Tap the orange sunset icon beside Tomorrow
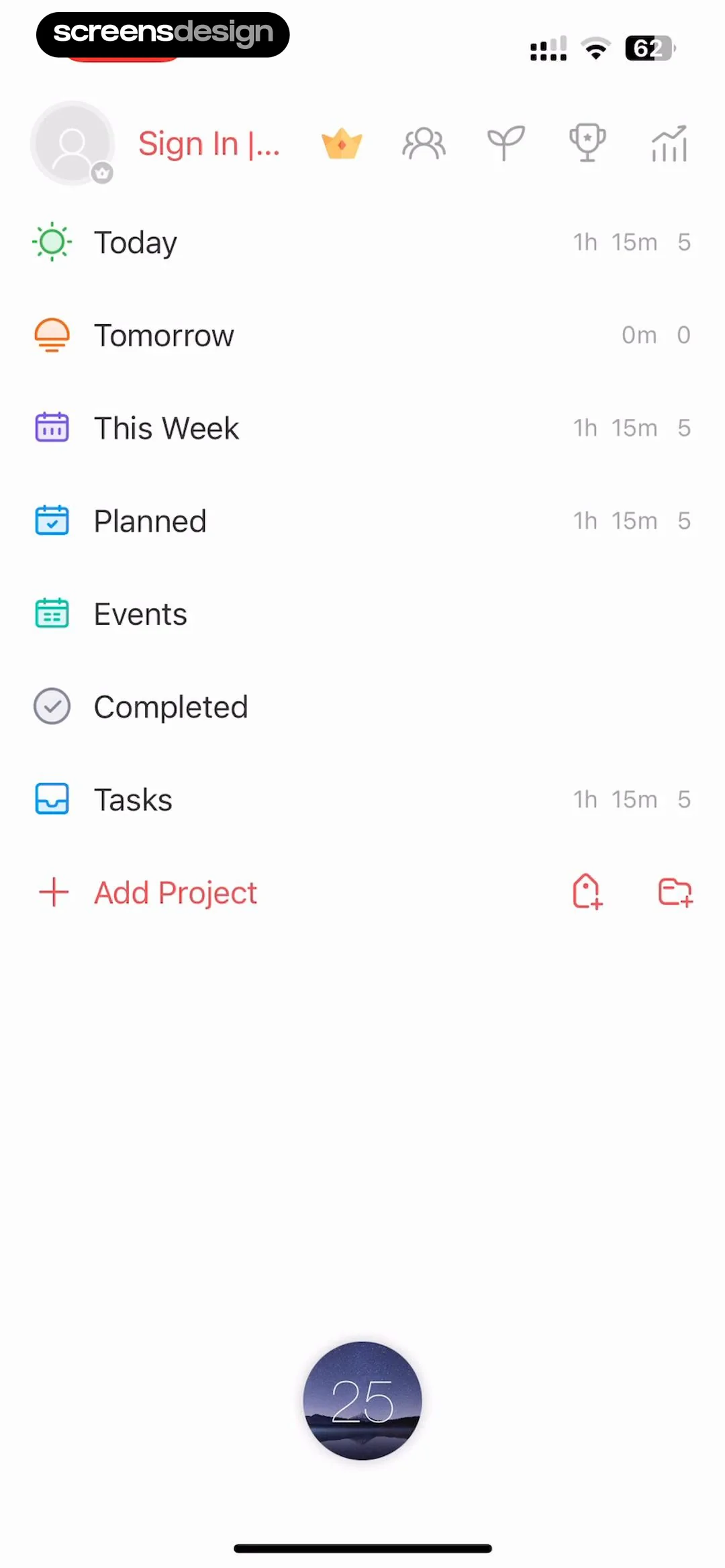Screen dimensions: 725x1568 52,334
